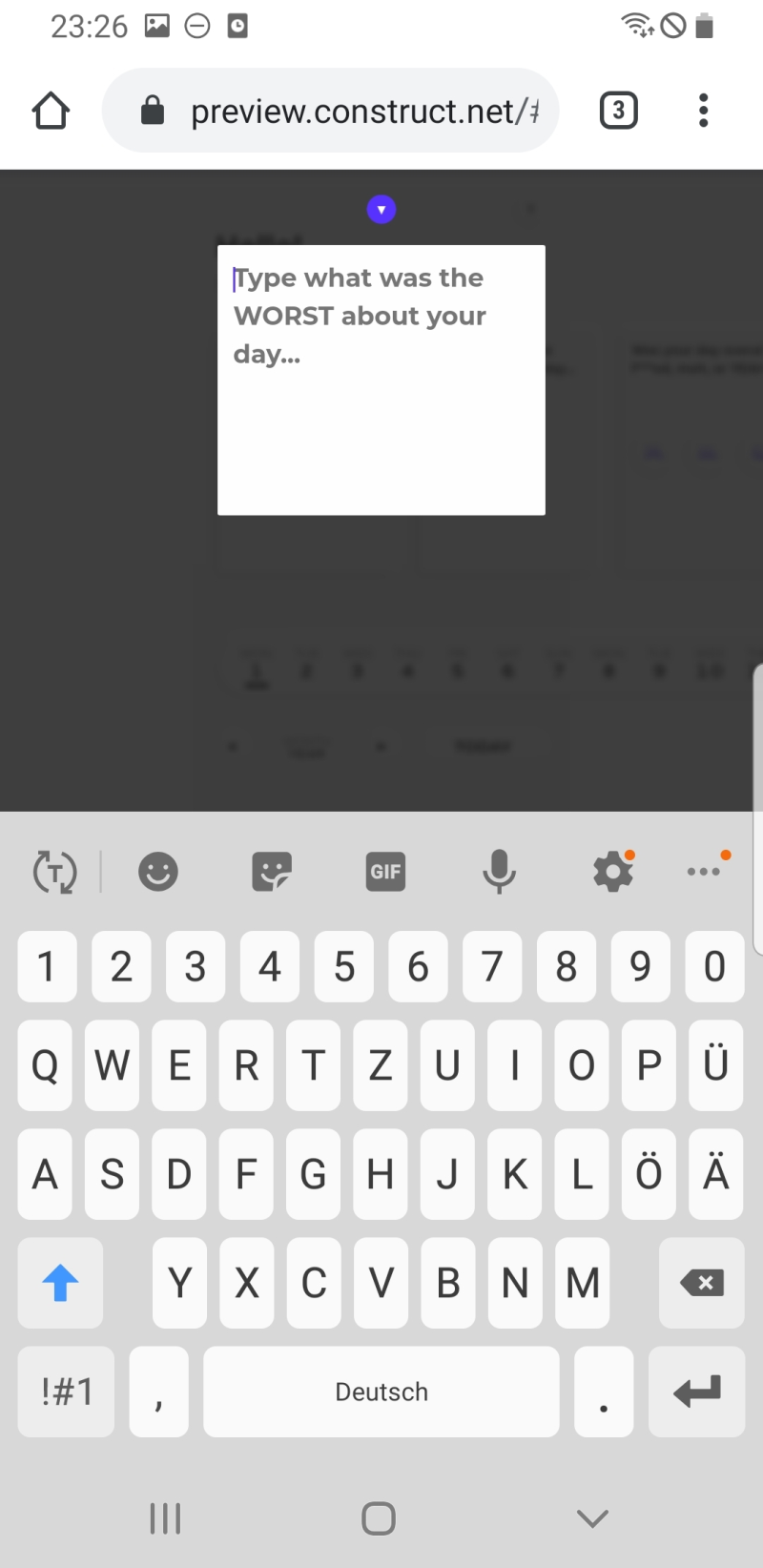Toggle the keyboard text translate icon
The height and width of the screenshot is (1568, 763).
pyautogui.click(x=54, y=871)
